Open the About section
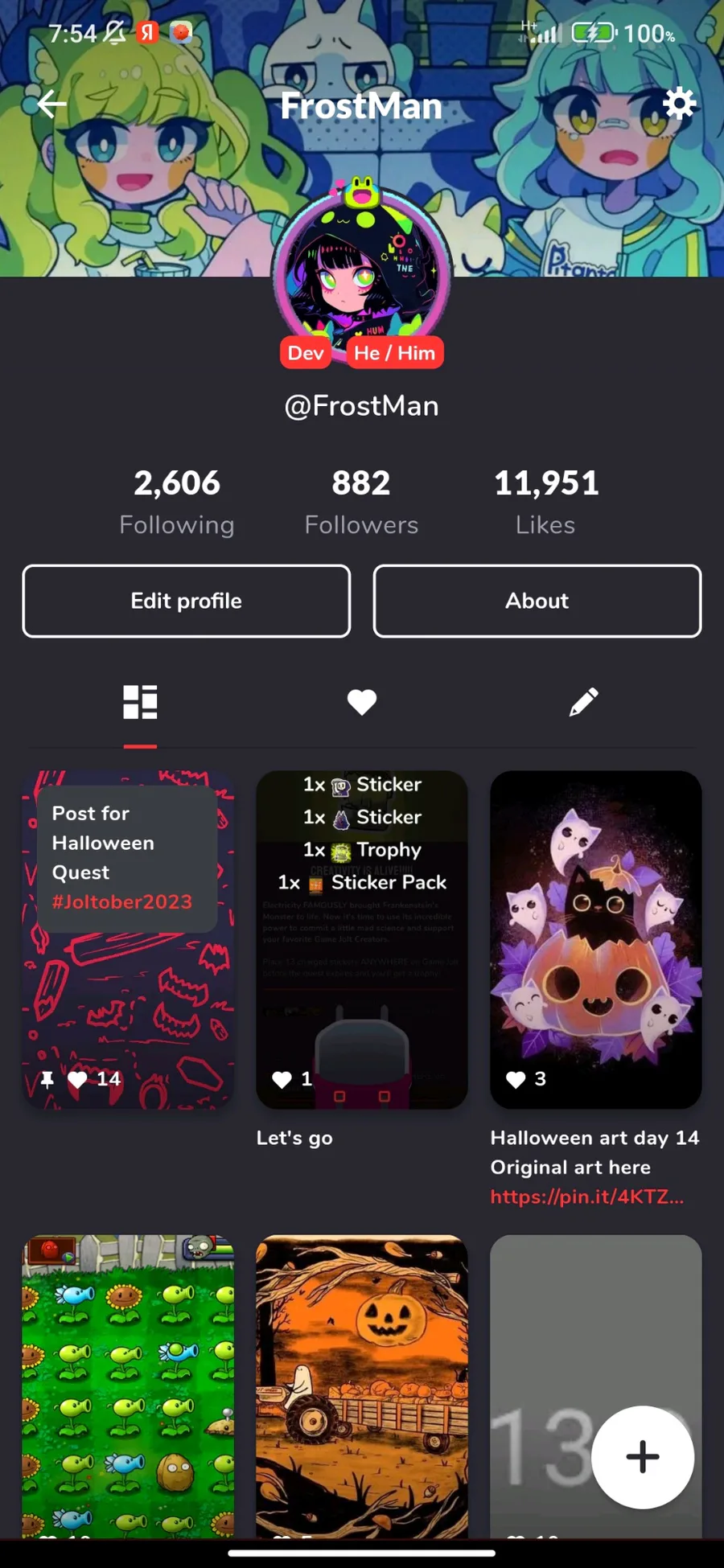This screenshot has height=1568, width=724. [537, 601]
